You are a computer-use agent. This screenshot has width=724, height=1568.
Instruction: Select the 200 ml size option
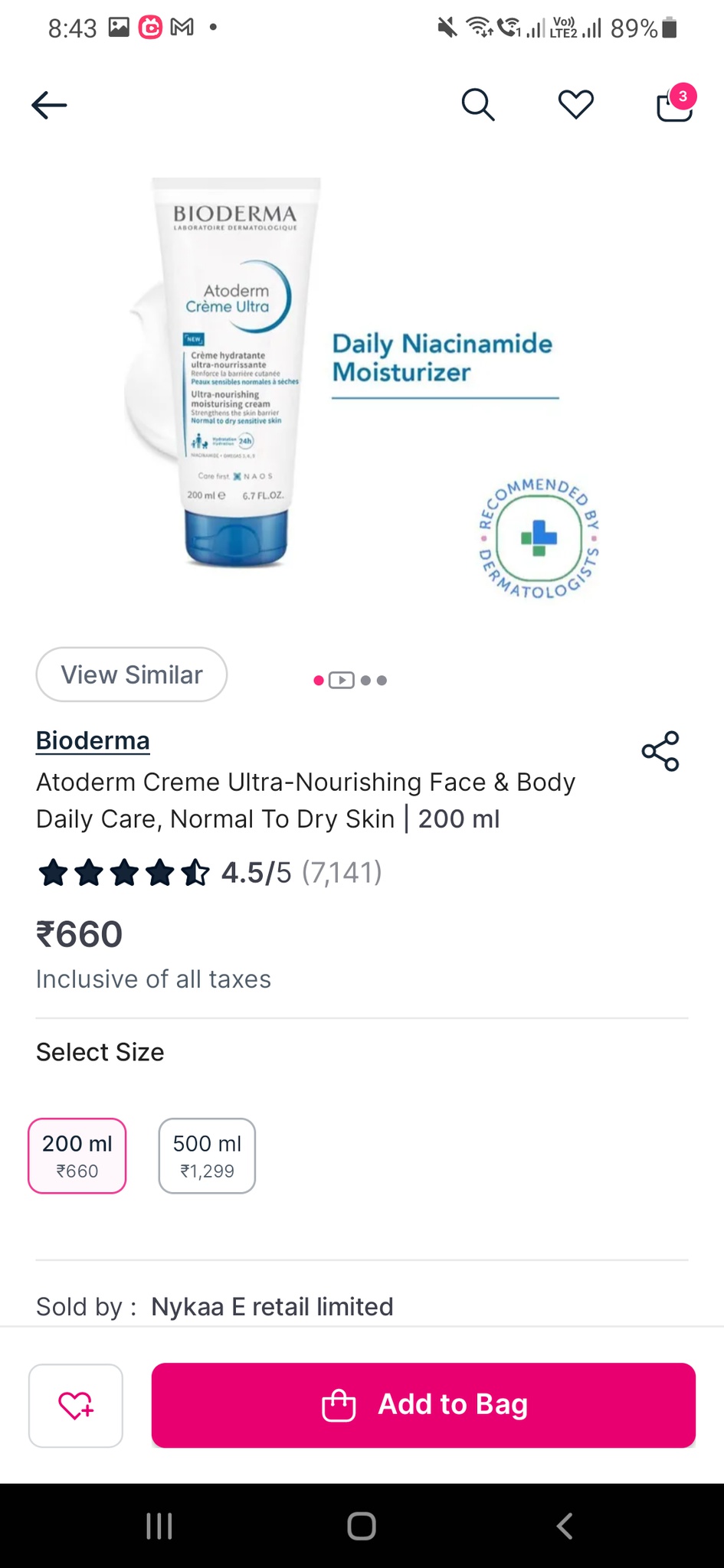point(77,1156)
